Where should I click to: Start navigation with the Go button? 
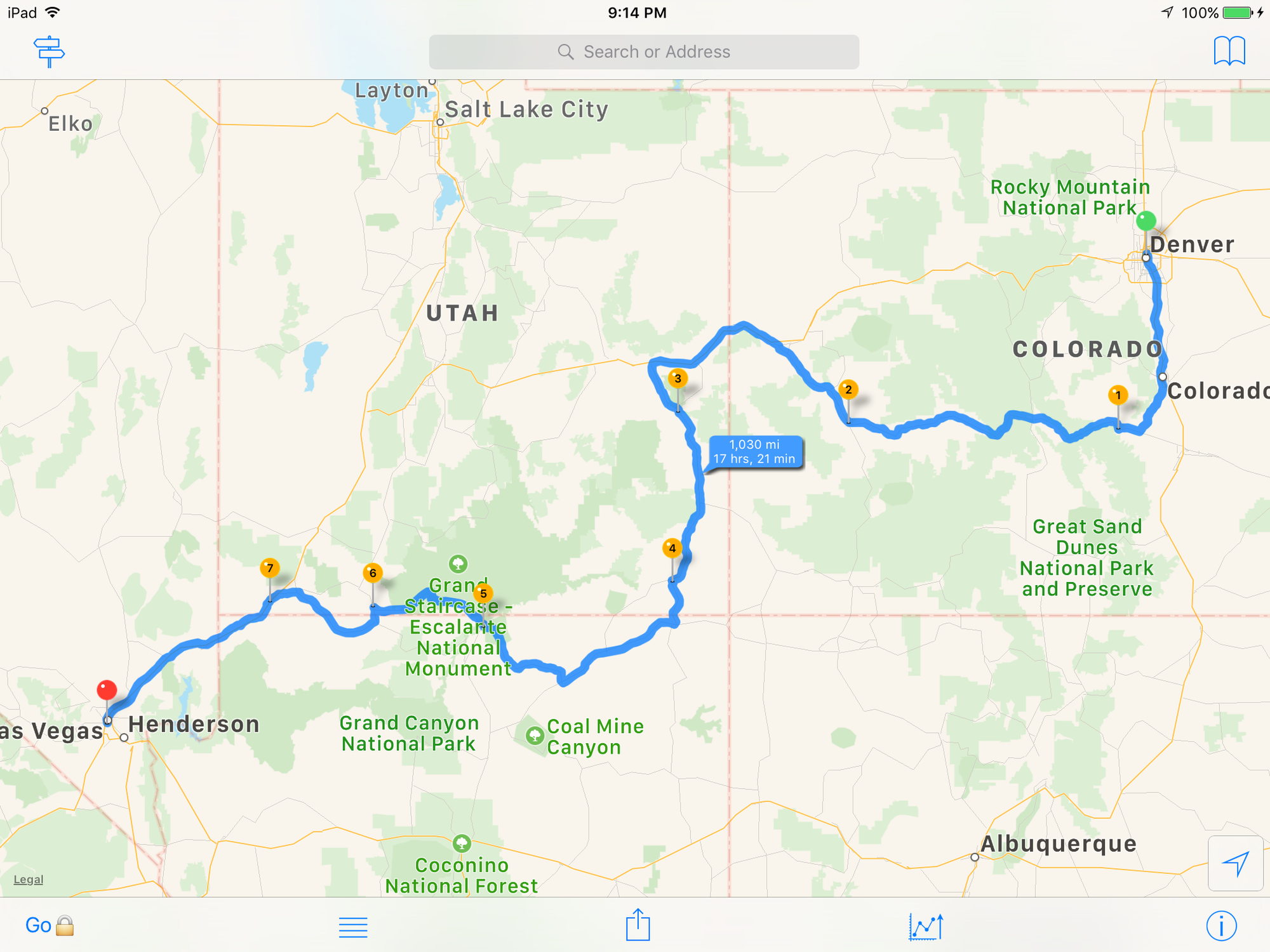(38, 925)
